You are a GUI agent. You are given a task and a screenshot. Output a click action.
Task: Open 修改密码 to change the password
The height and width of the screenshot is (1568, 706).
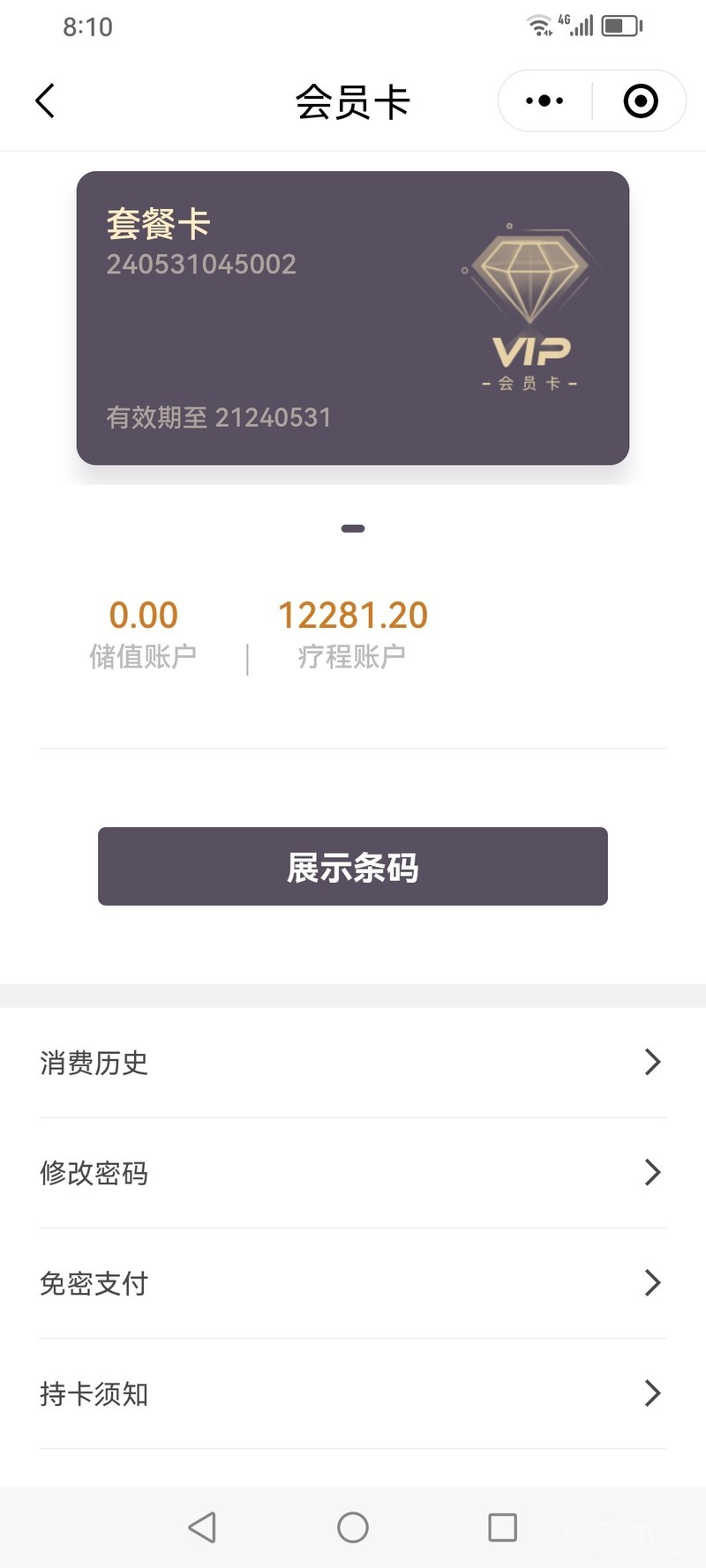point(353,1173)
